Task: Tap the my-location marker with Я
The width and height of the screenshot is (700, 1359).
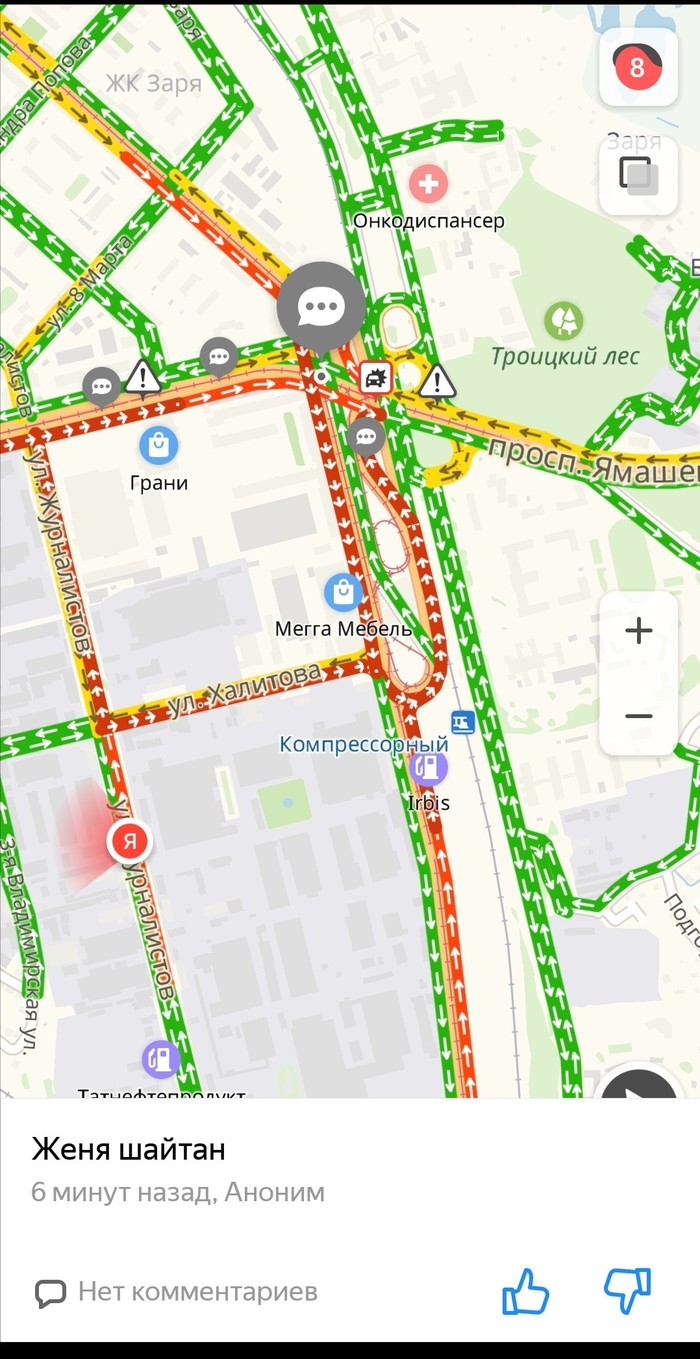Action: click(x=129, y=842)
